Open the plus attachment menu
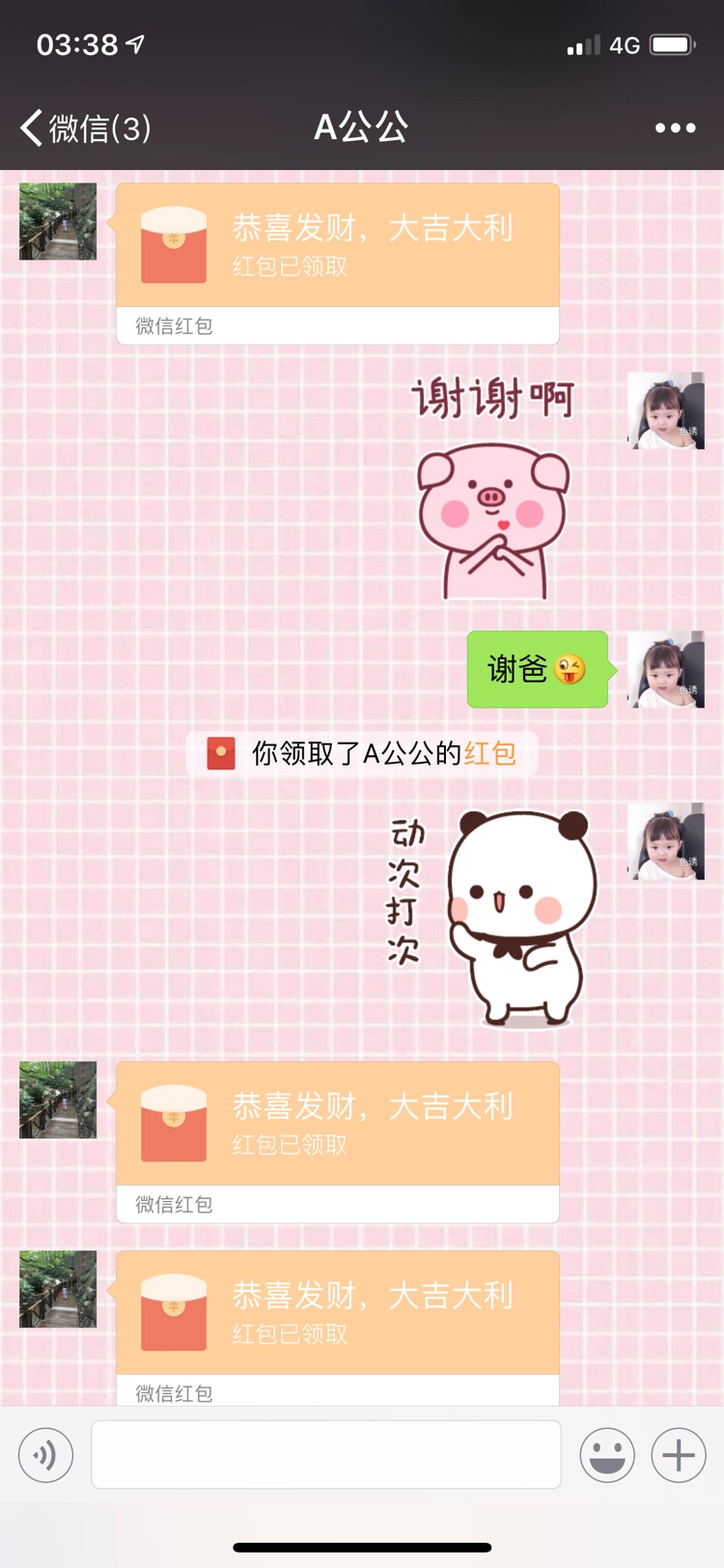The image size is (724, 1568). [x=679, y=1454]
